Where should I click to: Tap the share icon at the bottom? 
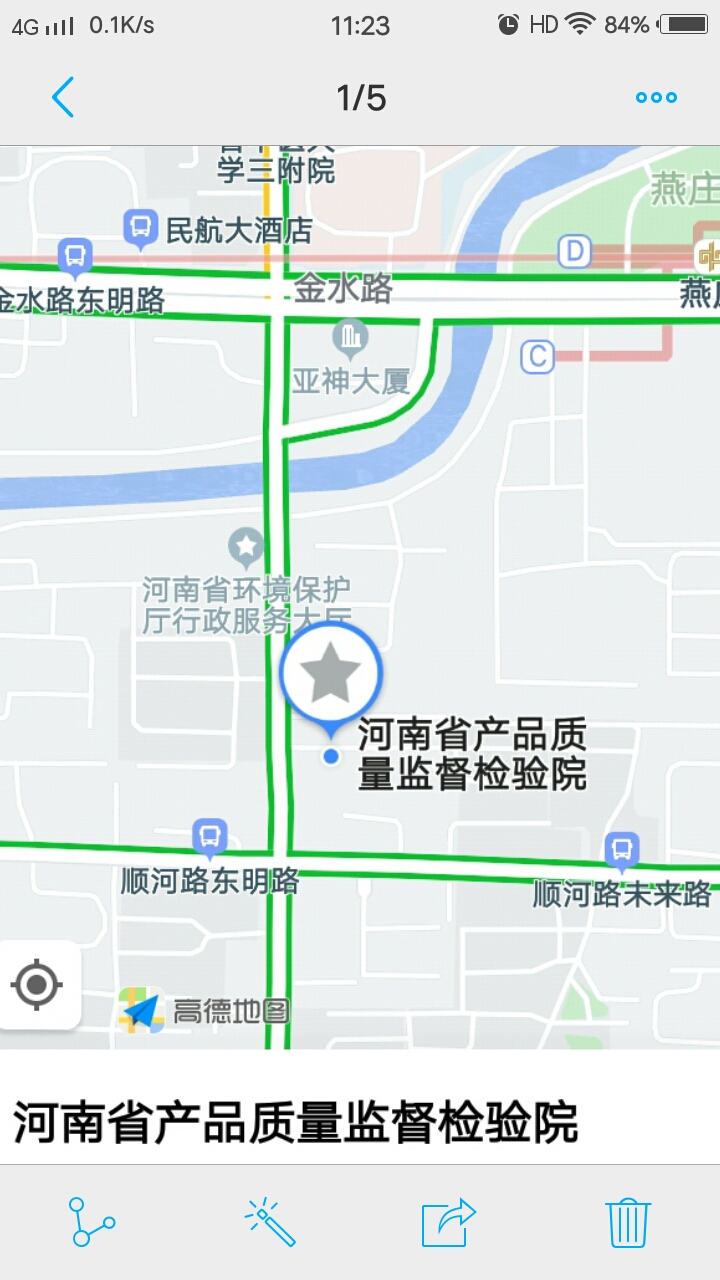point(448,1221)
